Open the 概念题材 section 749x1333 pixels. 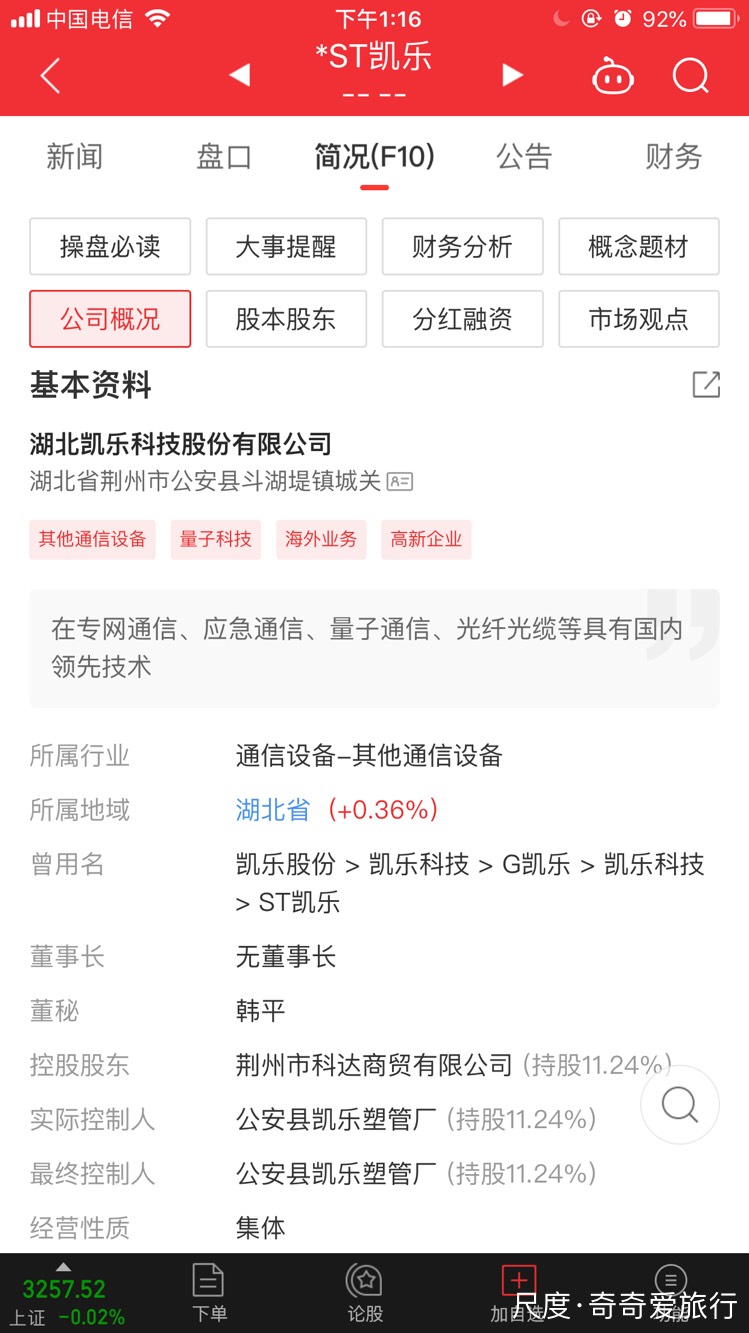coord(639,246)
